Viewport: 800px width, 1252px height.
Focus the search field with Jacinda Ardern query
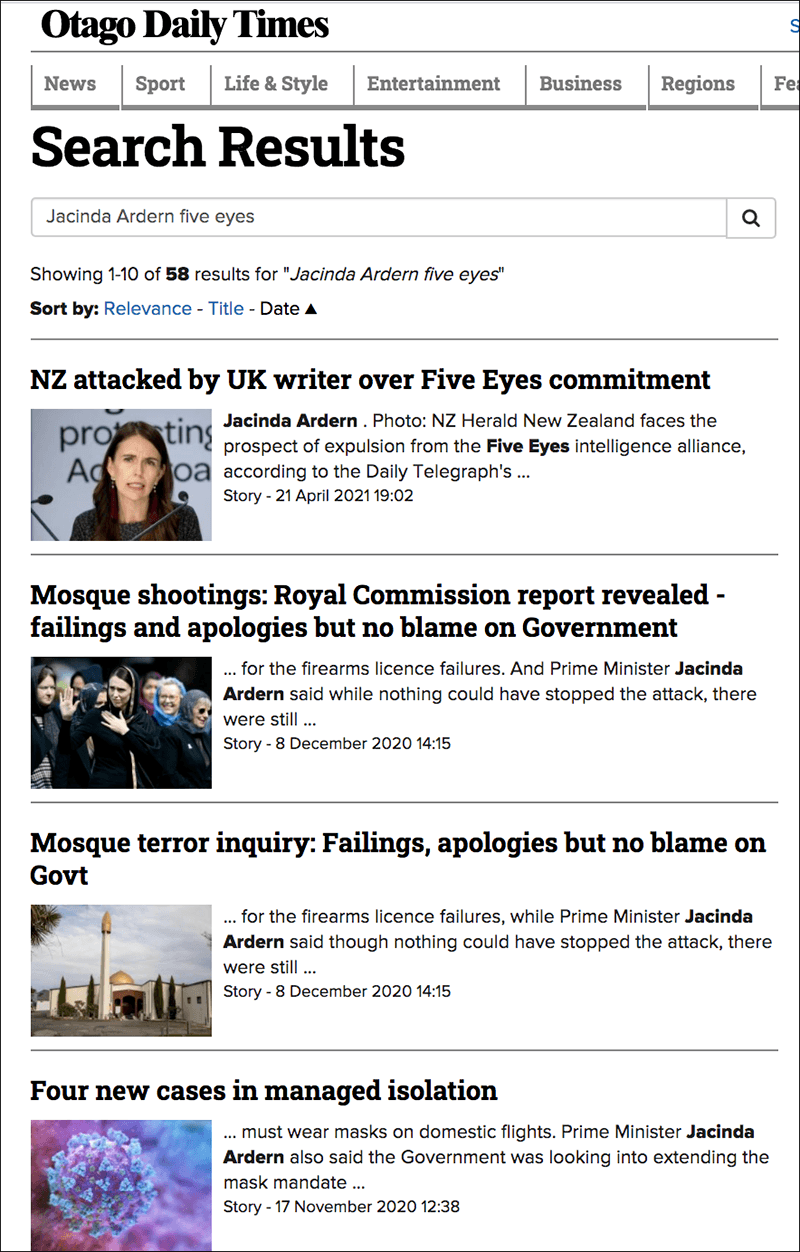tap(378, 217)
